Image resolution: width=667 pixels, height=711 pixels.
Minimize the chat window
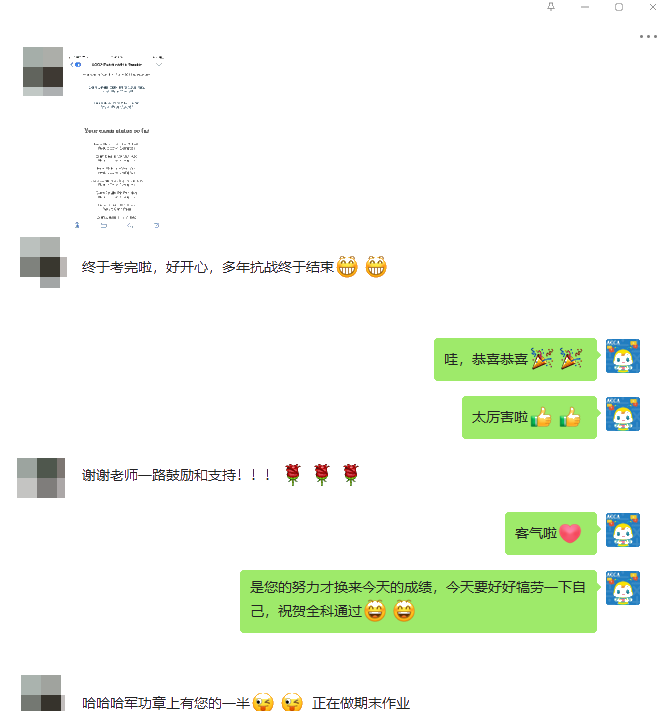pos(585,7)
